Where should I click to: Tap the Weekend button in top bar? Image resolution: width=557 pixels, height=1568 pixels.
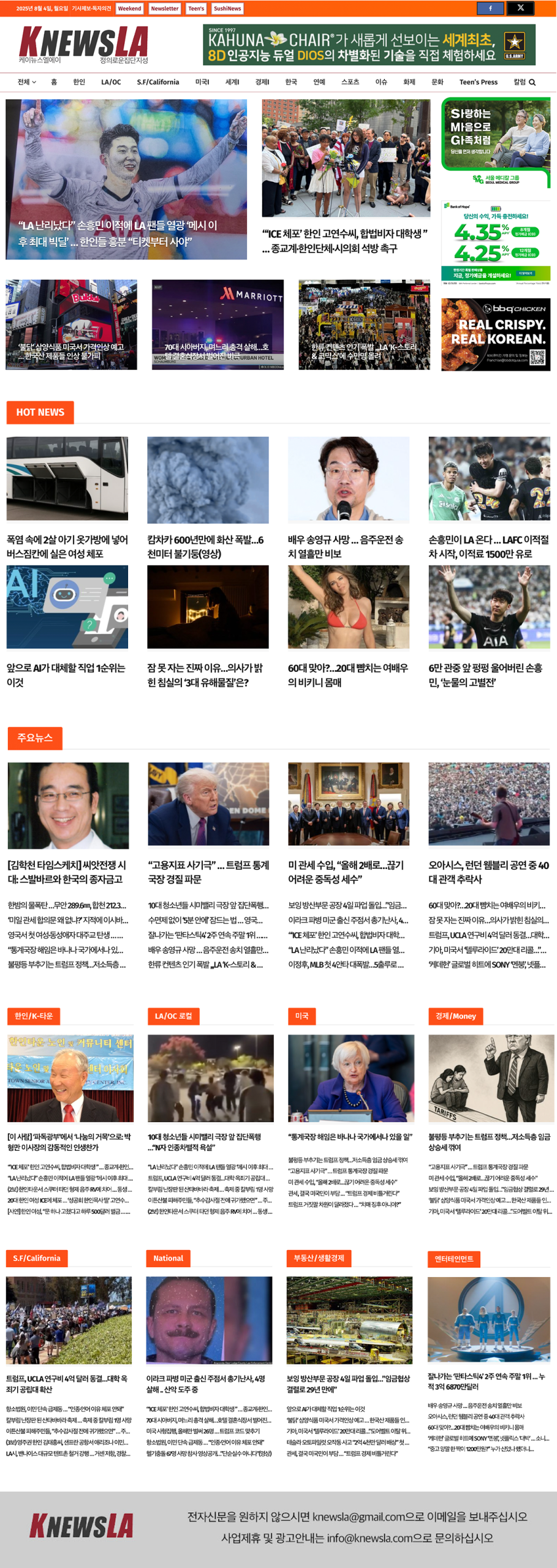pyautogui.click(x=129, y=9)
